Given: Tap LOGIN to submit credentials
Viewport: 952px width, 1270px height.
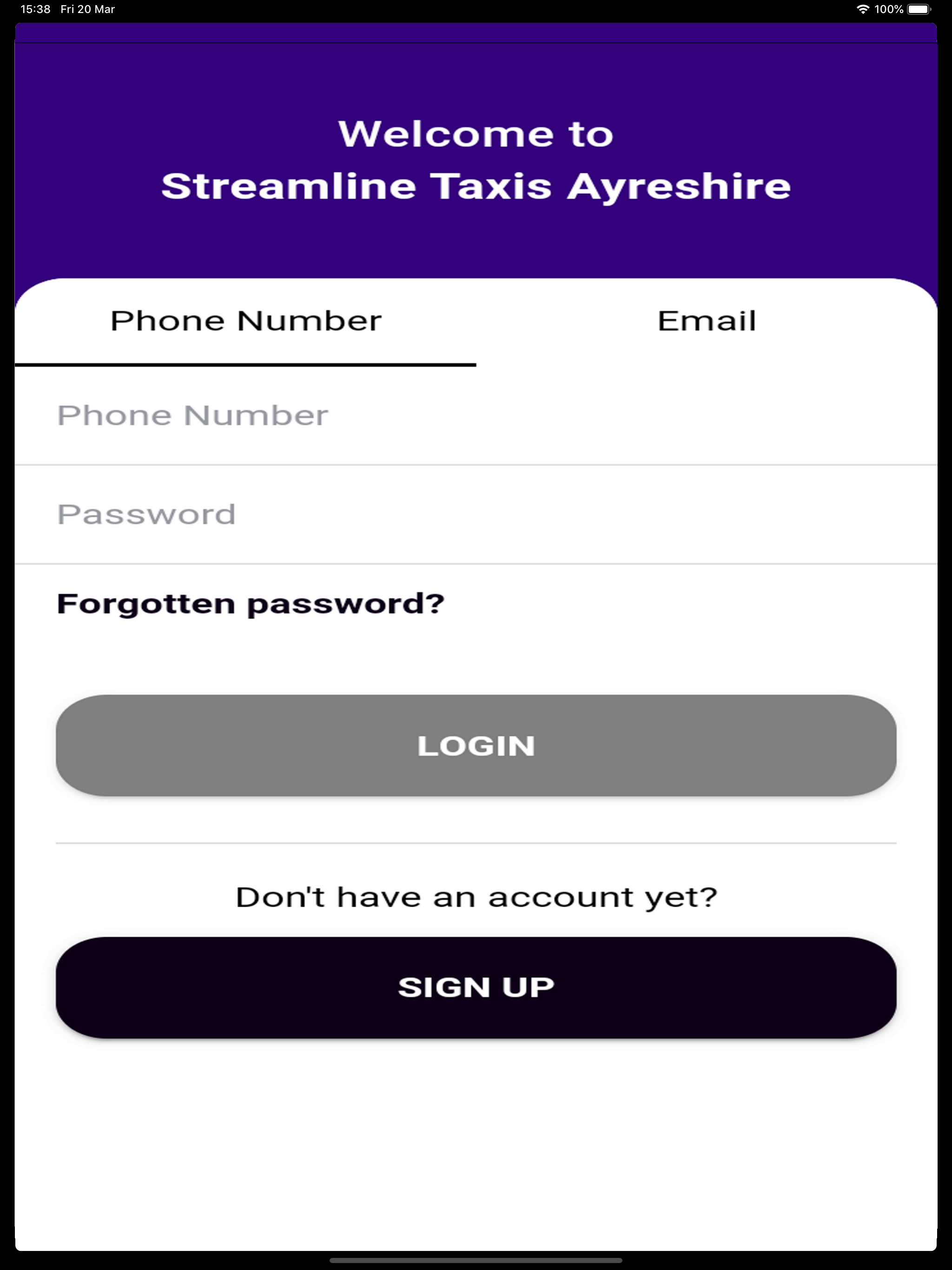Looking at the screenshot, I should tap(476, 745).
